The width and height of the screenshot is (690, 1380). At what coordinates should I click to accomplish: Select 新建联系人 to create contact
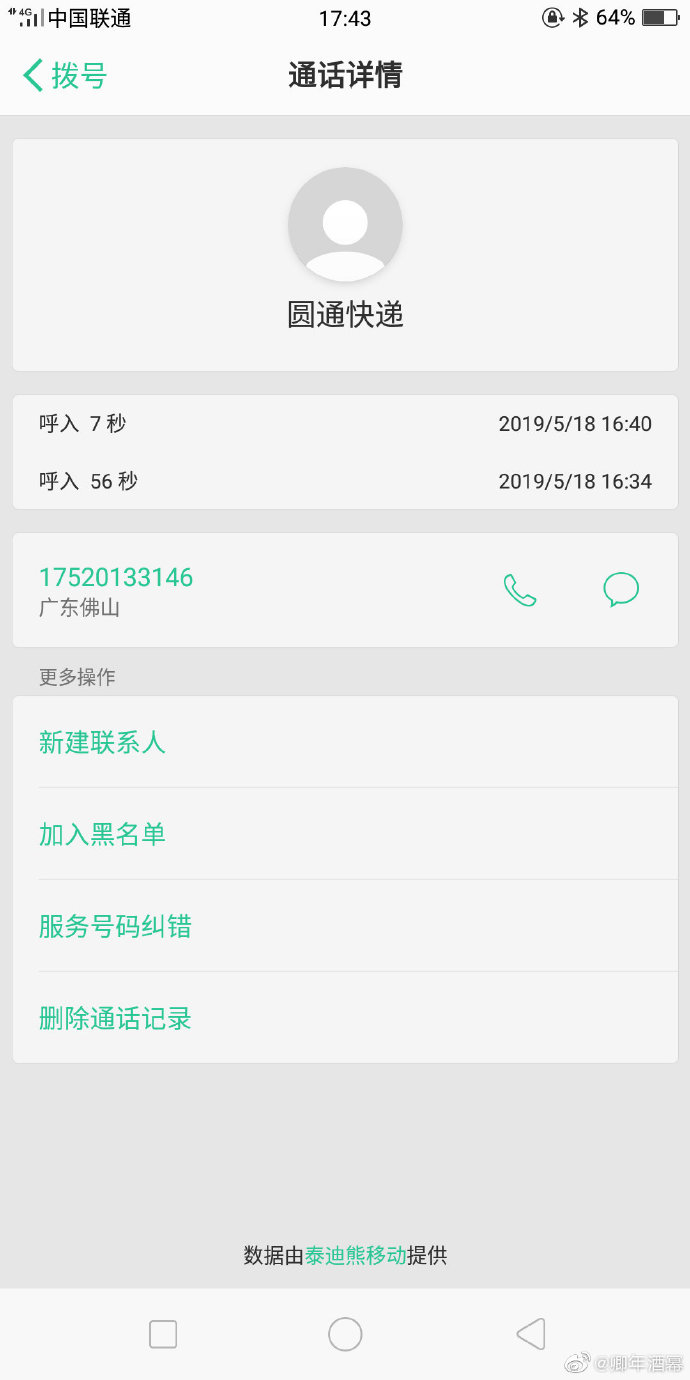[x=102, y=742]
